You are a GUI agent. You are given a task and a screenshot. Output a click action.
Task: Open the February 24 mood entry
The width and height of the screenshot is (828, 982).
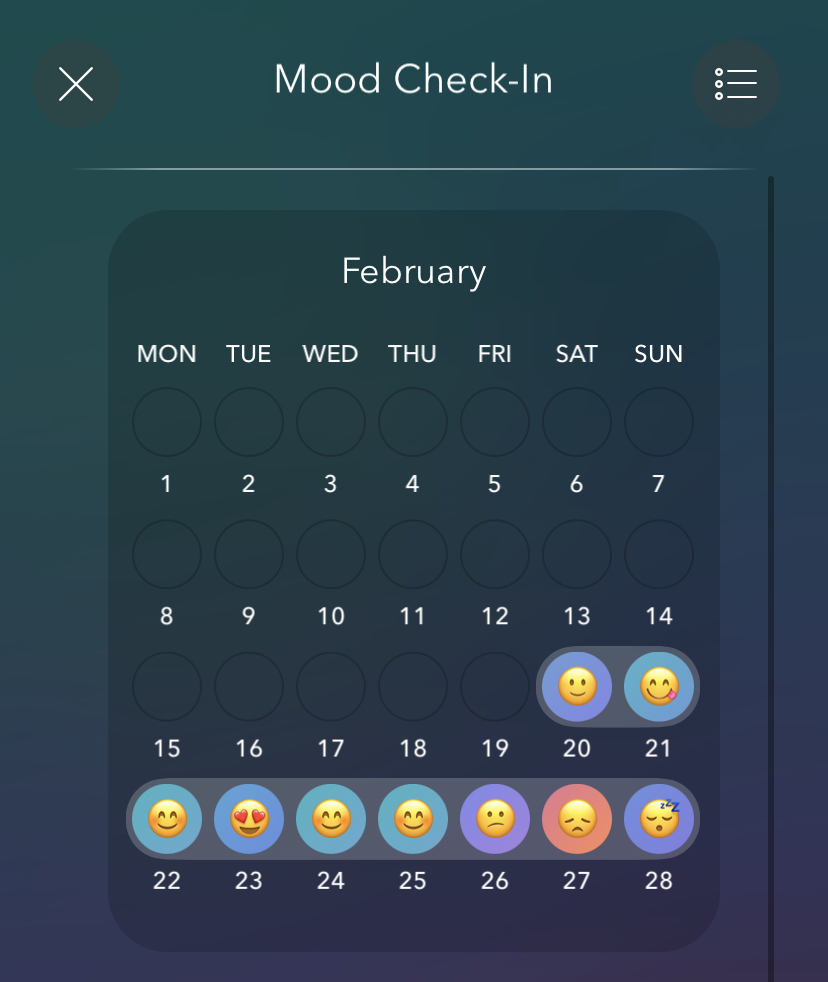click(x=331, y=819)
